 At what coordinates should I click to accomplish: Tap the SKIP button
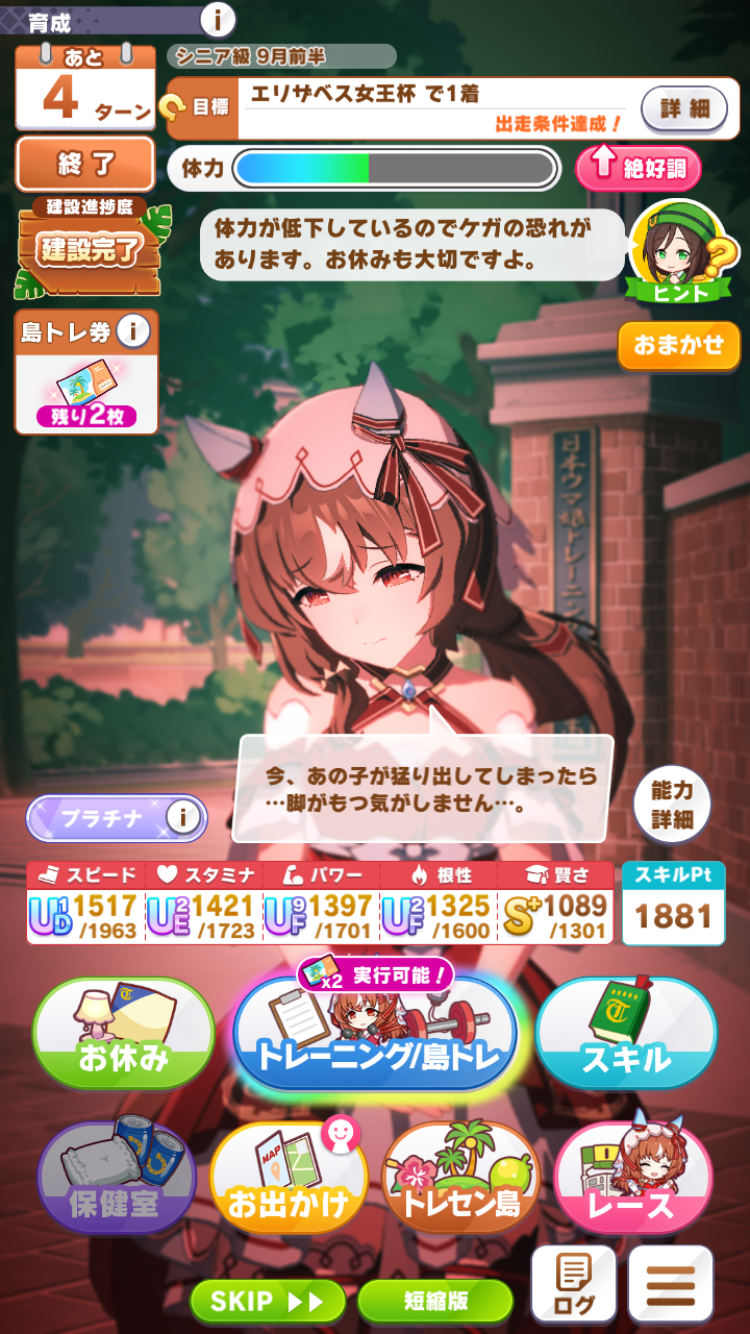[267, 1301]
